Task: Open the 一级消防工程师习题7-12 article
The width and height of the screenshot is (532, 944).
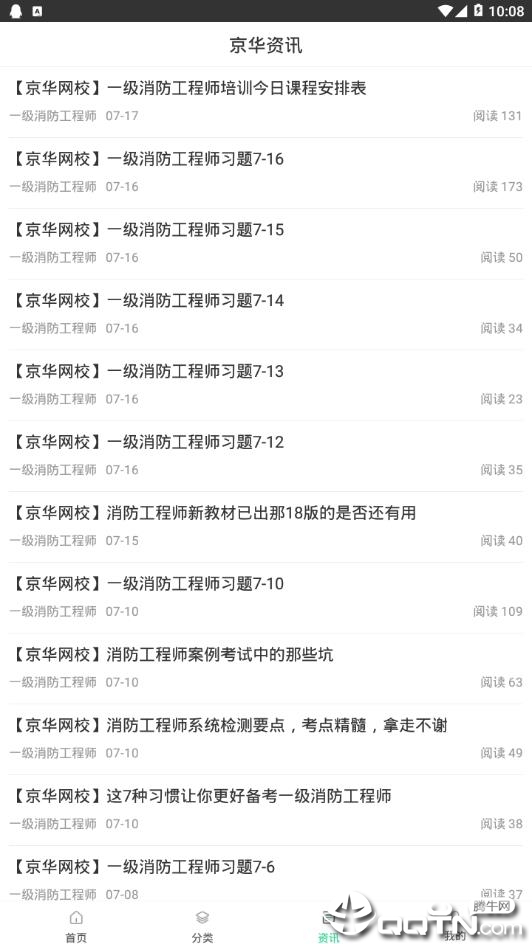Action: (x=266, y=456)
